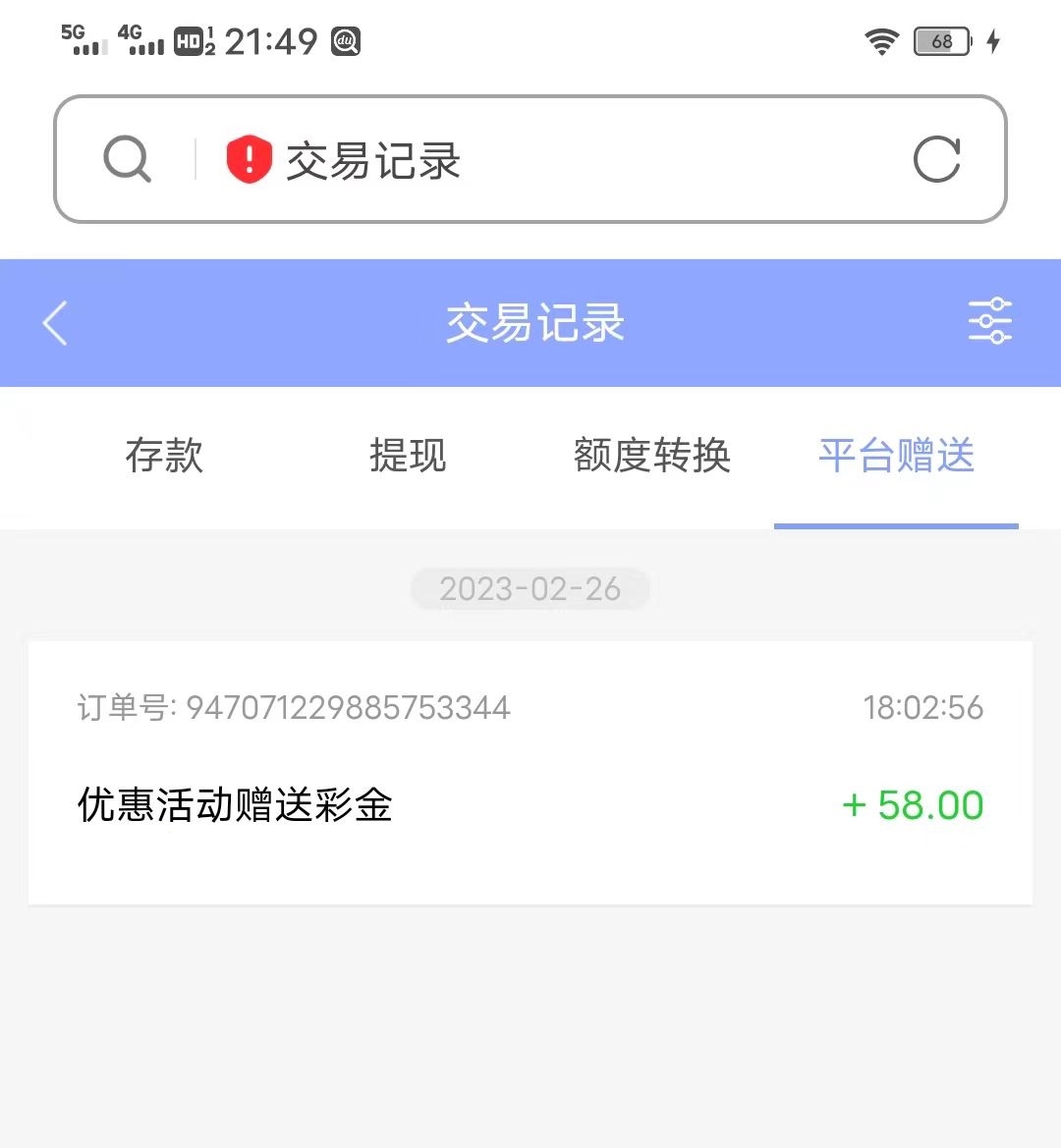Go back from 交易记录 page

(x=56, y=323)
